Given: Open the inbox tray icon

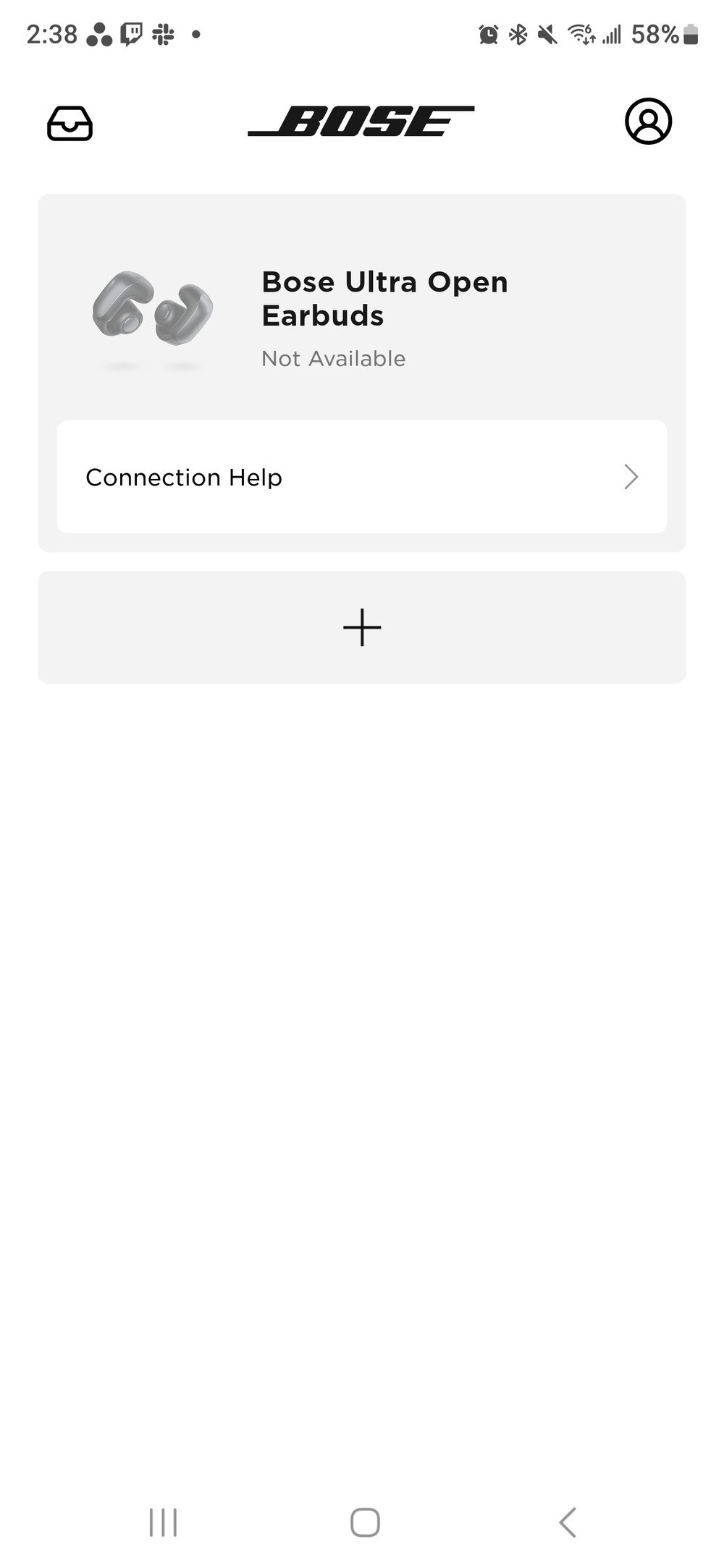Looking at the screenshot, I should click(70, 123).
